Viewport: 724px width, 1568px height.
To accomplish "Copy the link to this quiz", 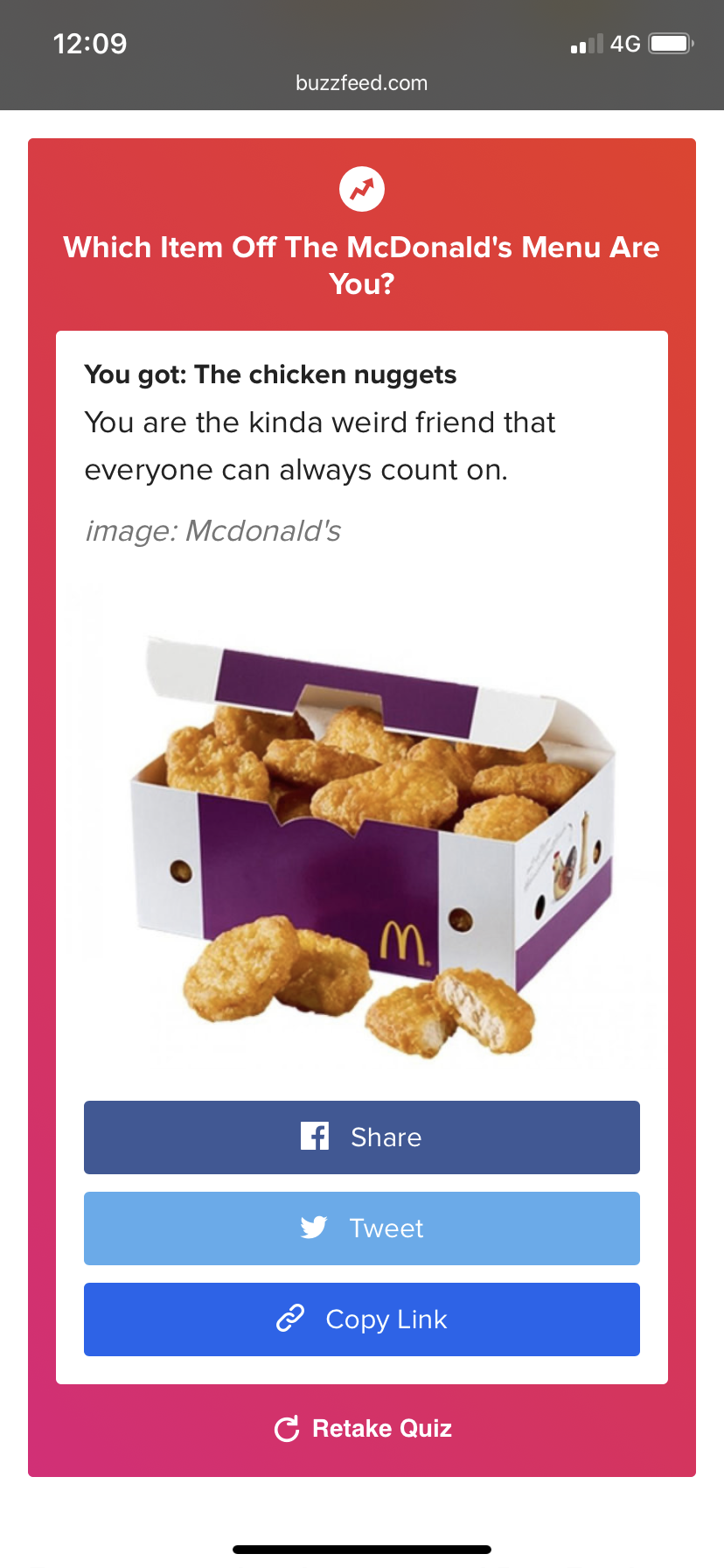I will [362, 1319].
